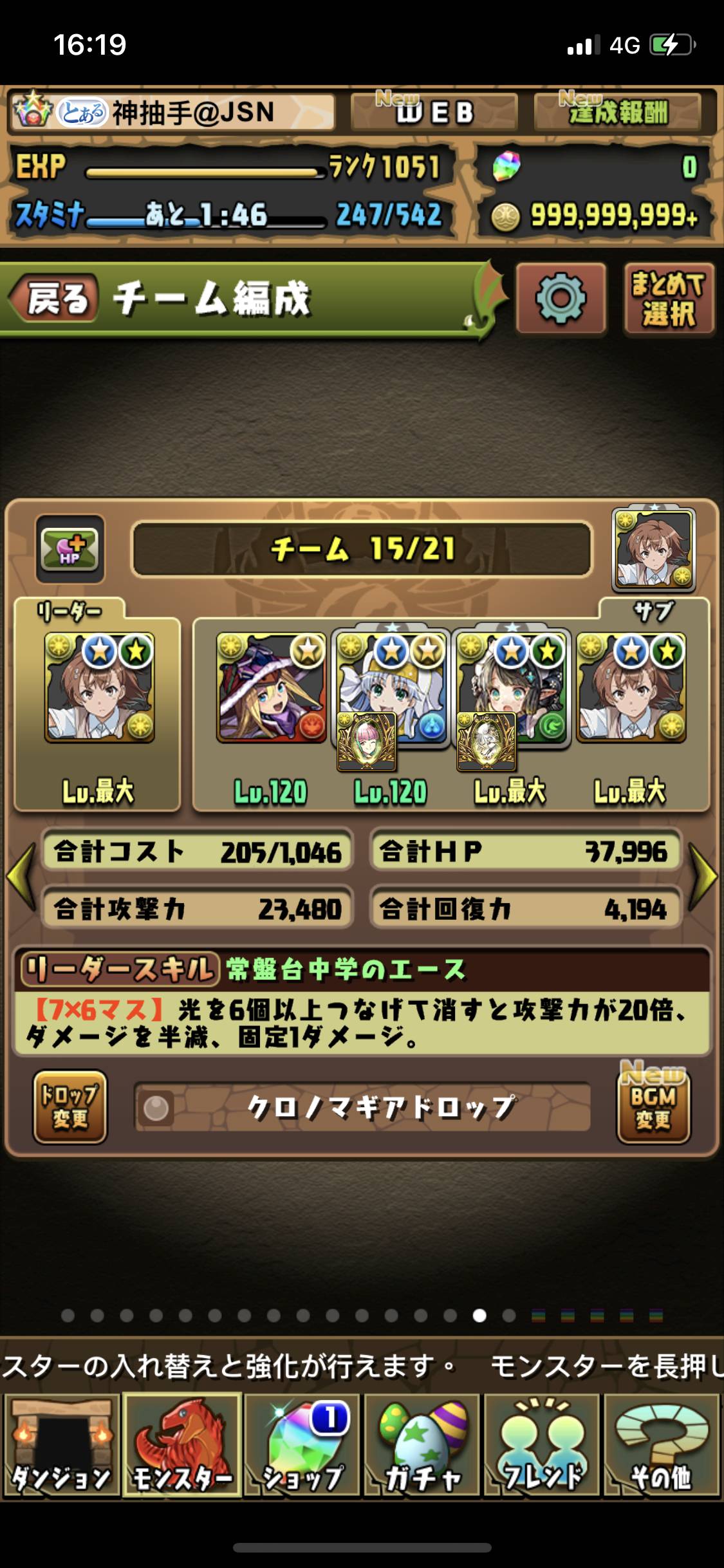Go to next team with right arrow
This screenshot has width=724, height=1568.
[x=703, y=877]
